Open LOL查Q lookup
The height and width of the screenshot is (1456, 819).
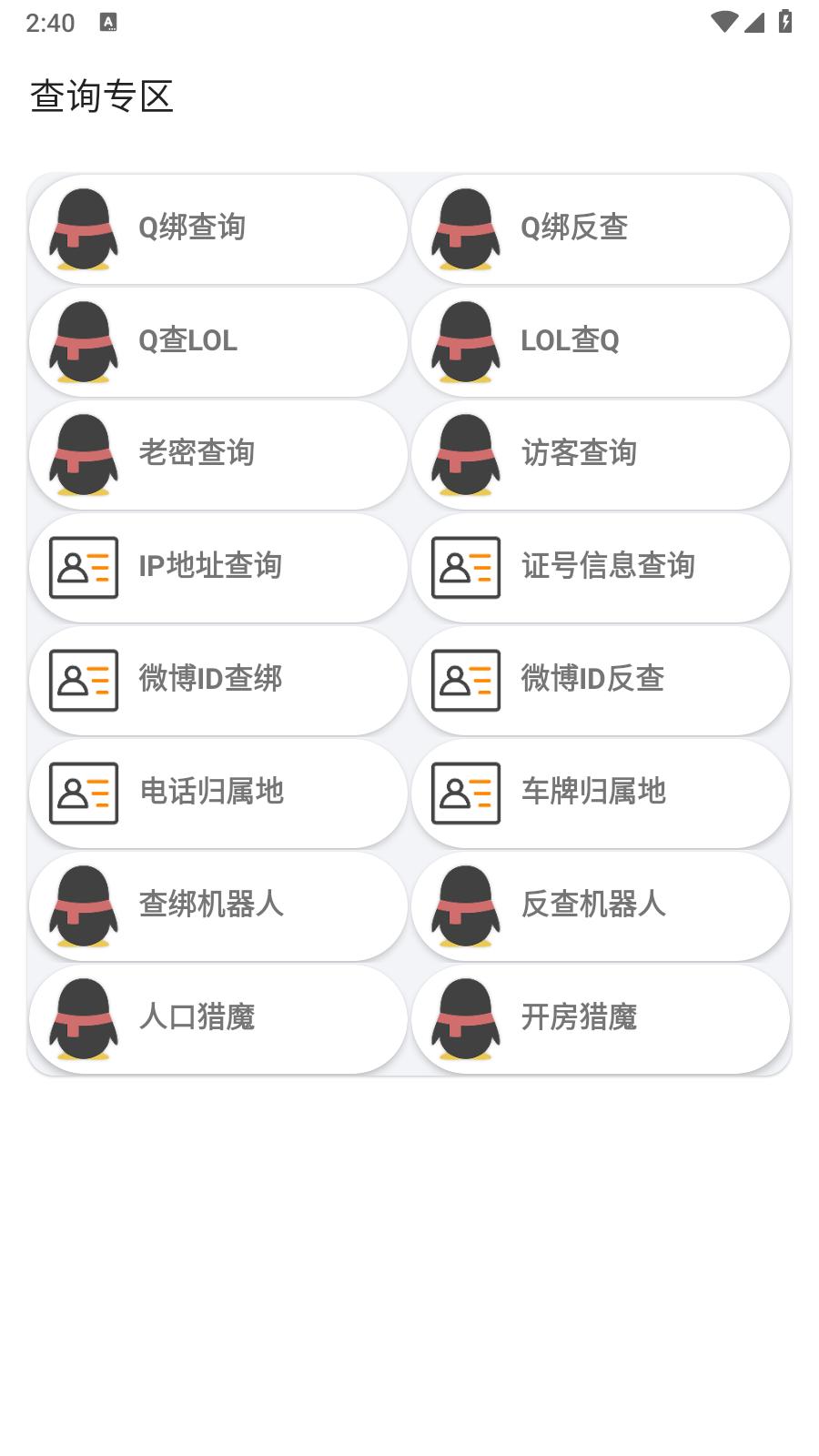pyautogui.click(x=601, y=341)
